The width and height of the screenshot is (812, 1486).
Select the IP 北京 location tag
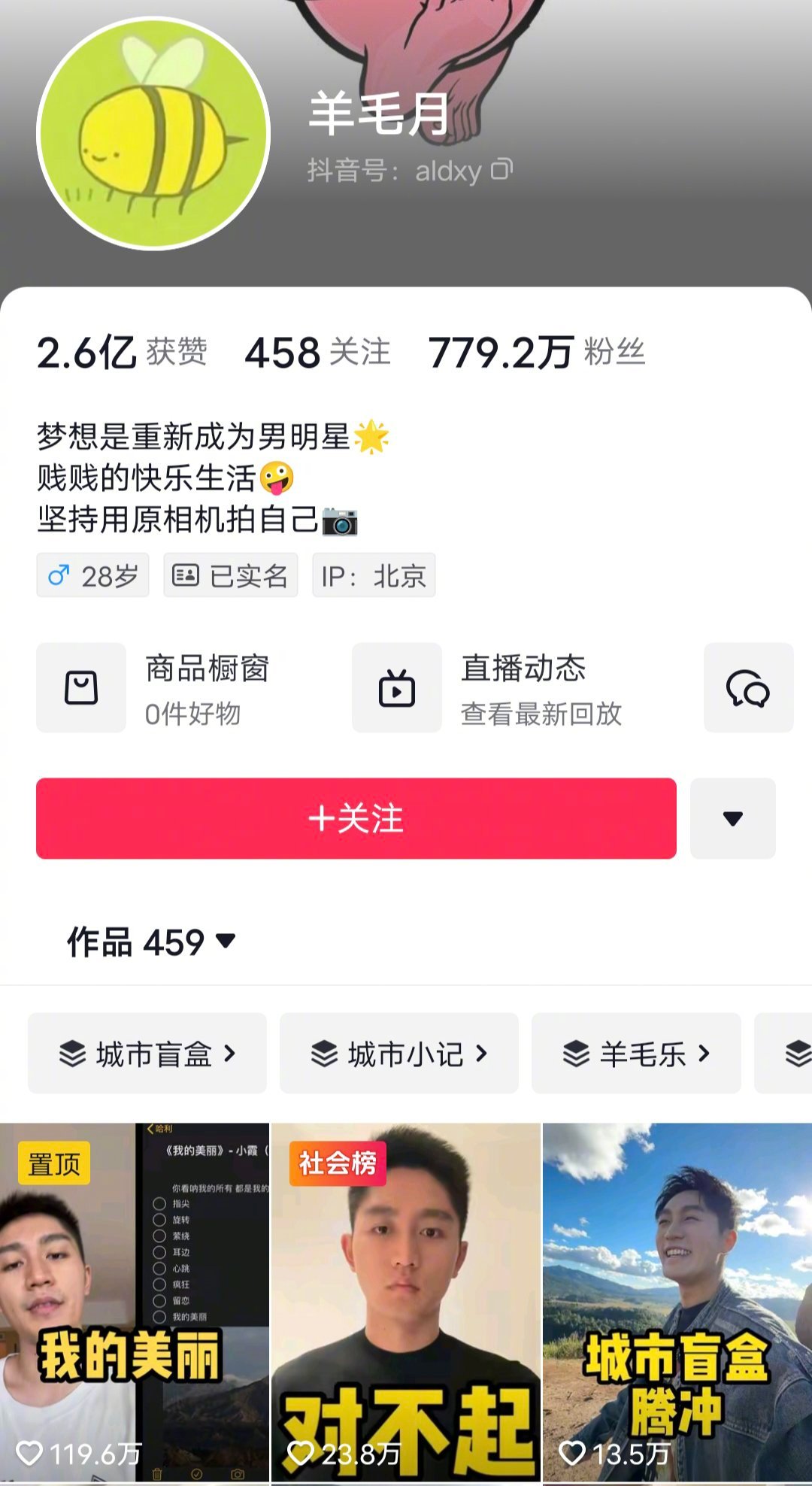tap(374, 575)
